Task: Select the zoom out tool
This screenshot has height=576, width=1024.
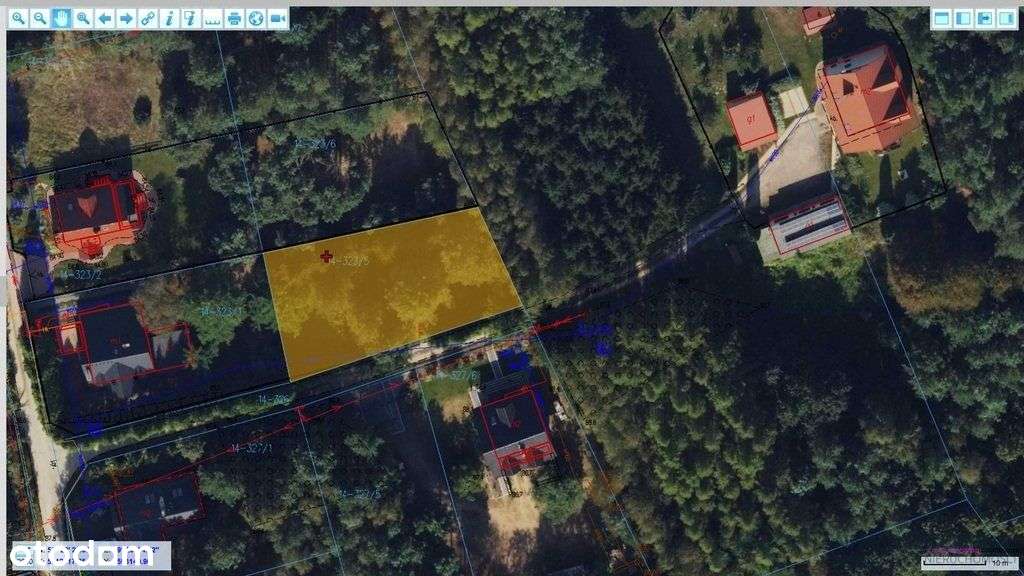Action: (40, 18)
